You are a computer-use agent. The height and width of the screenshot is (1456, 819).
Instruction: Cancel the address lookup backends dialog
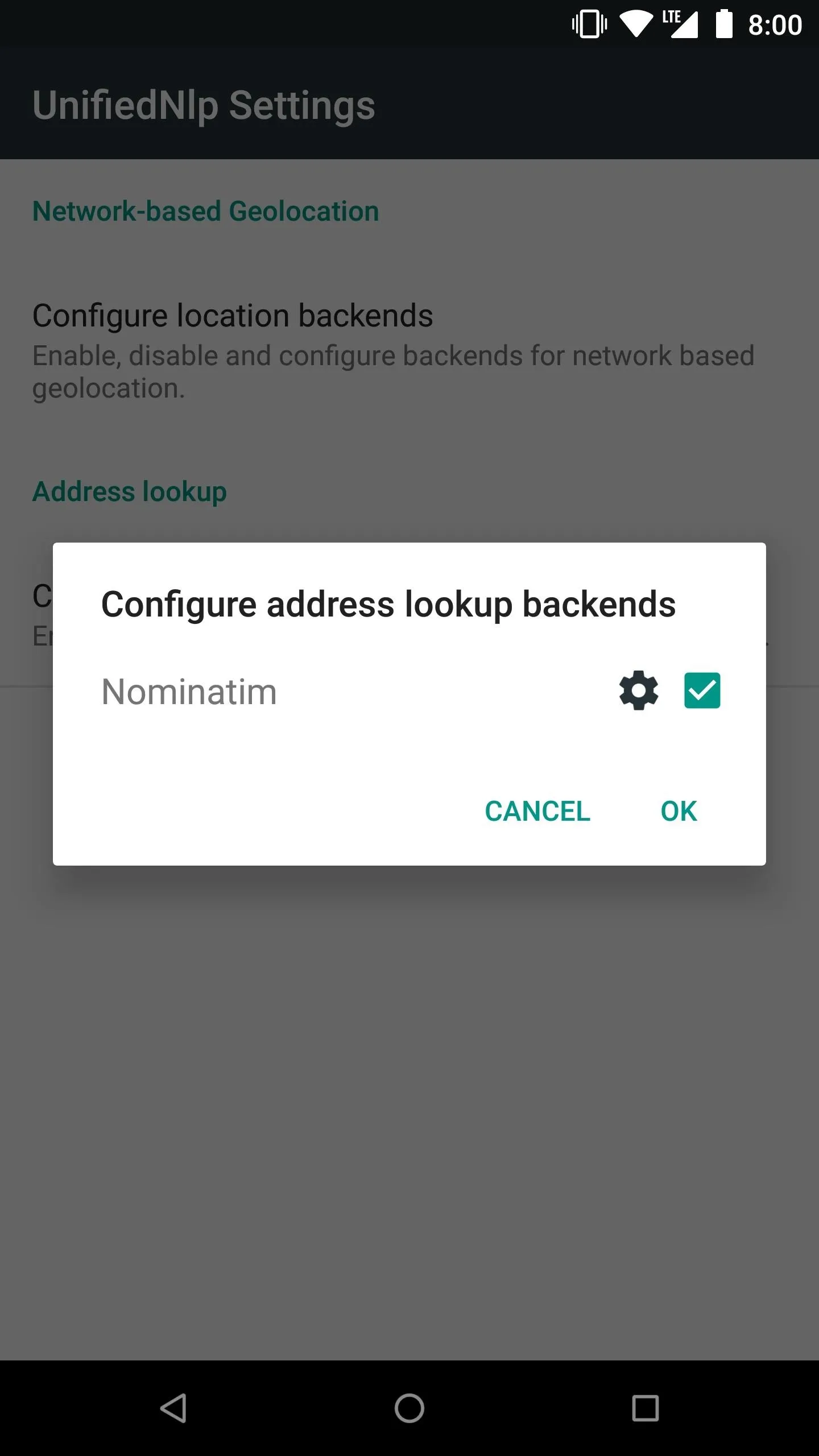tap(537, 811)
